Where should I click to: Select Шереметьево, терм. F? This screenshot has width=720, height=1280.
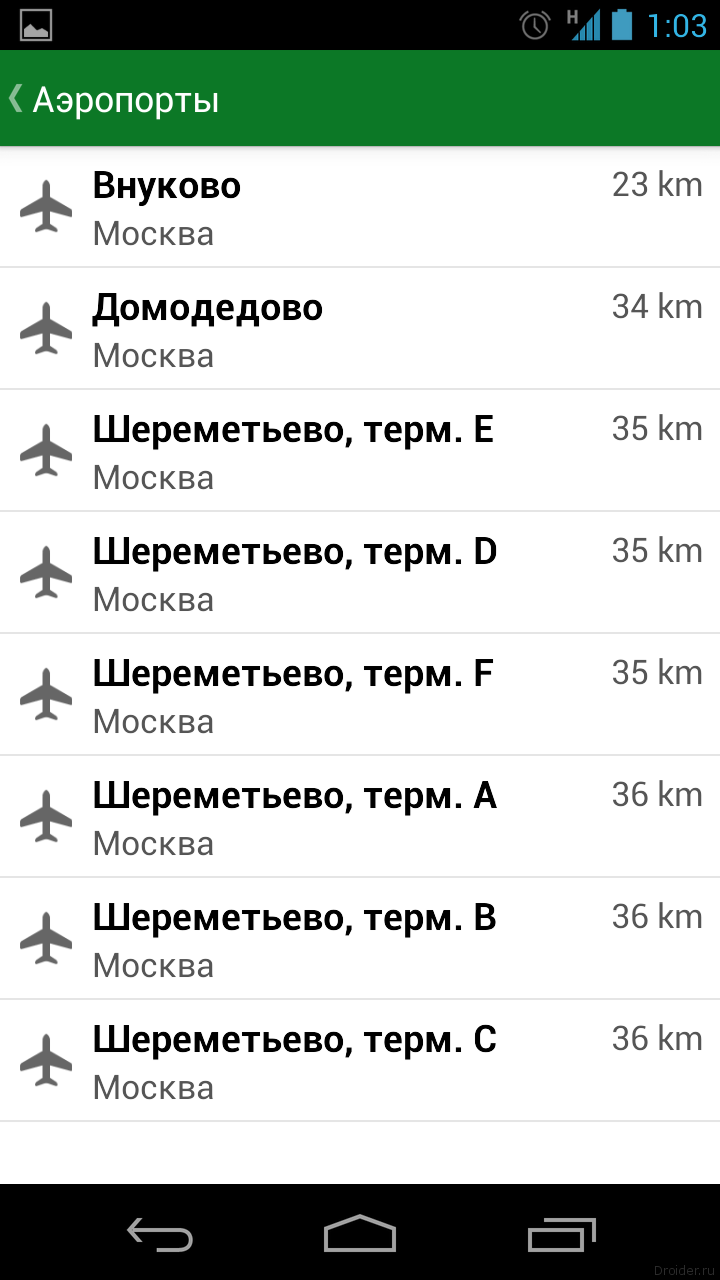point(360,695)
